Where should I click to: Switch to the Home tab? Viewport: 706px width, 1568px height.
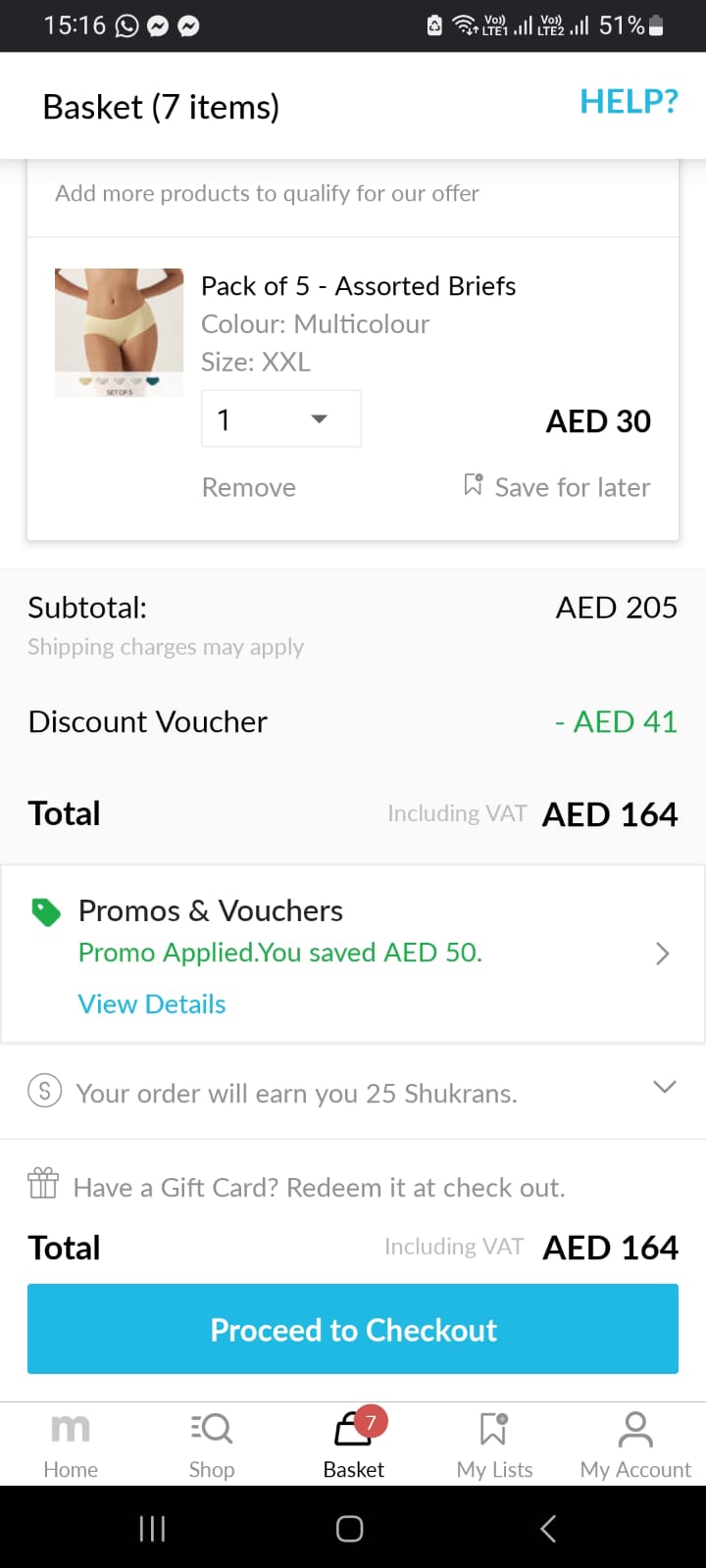(x=71, y=1444)
